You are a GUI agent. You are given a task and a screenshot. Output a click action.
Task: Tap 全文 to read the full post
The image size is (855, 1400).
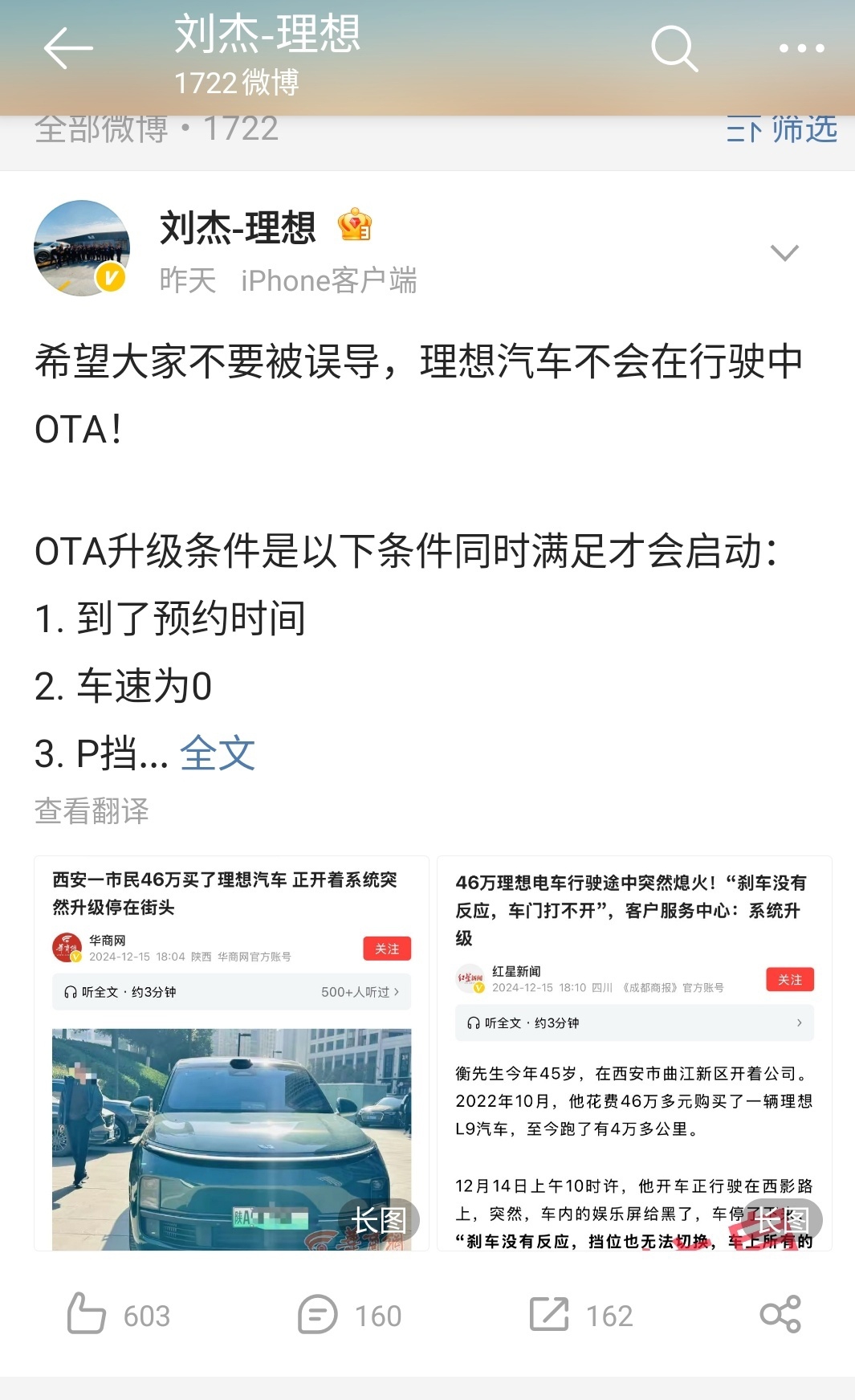(x=218, y=753)
